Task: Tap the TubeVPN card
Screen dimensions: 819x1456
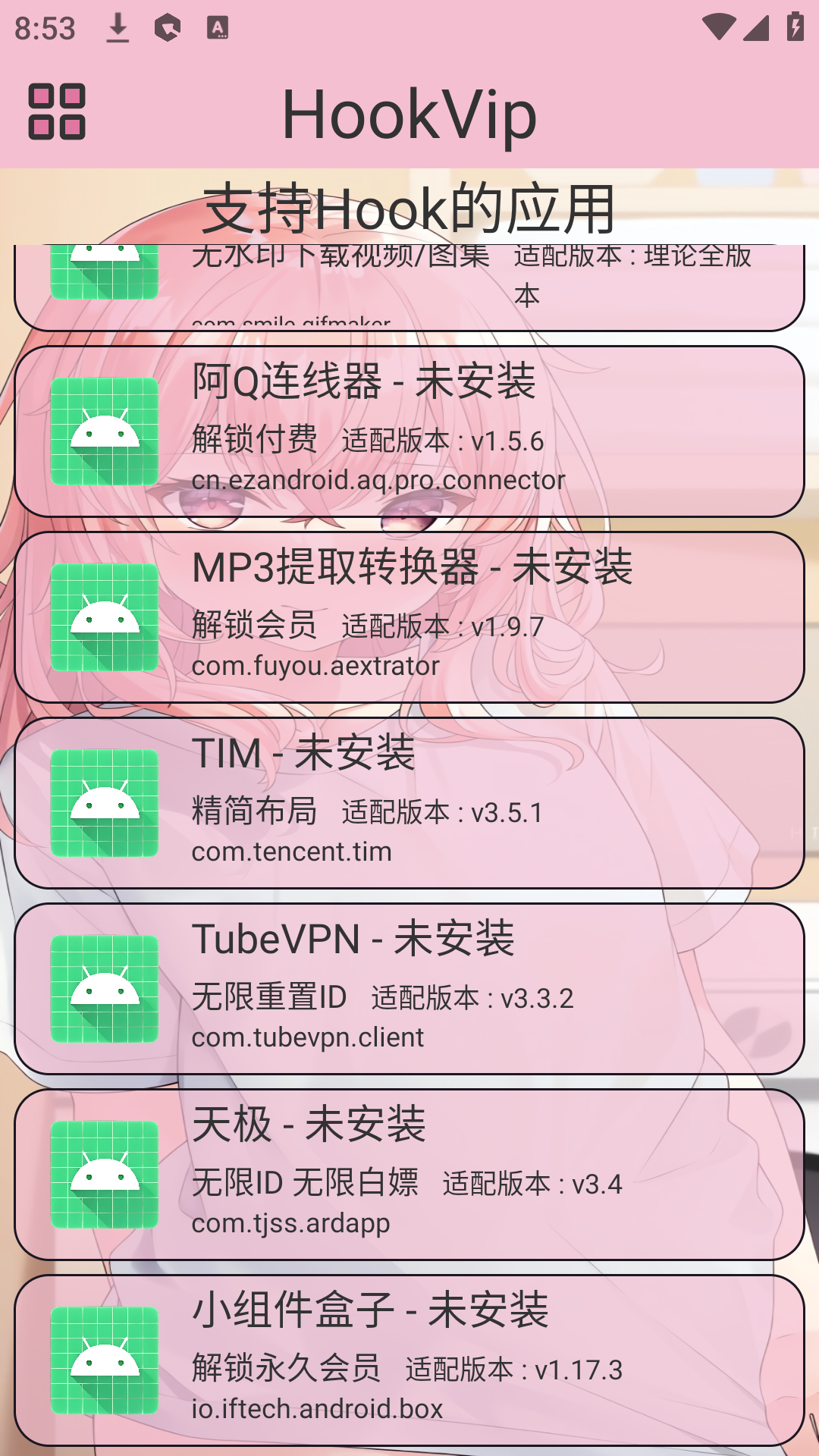Action: (x=409, y=989)
